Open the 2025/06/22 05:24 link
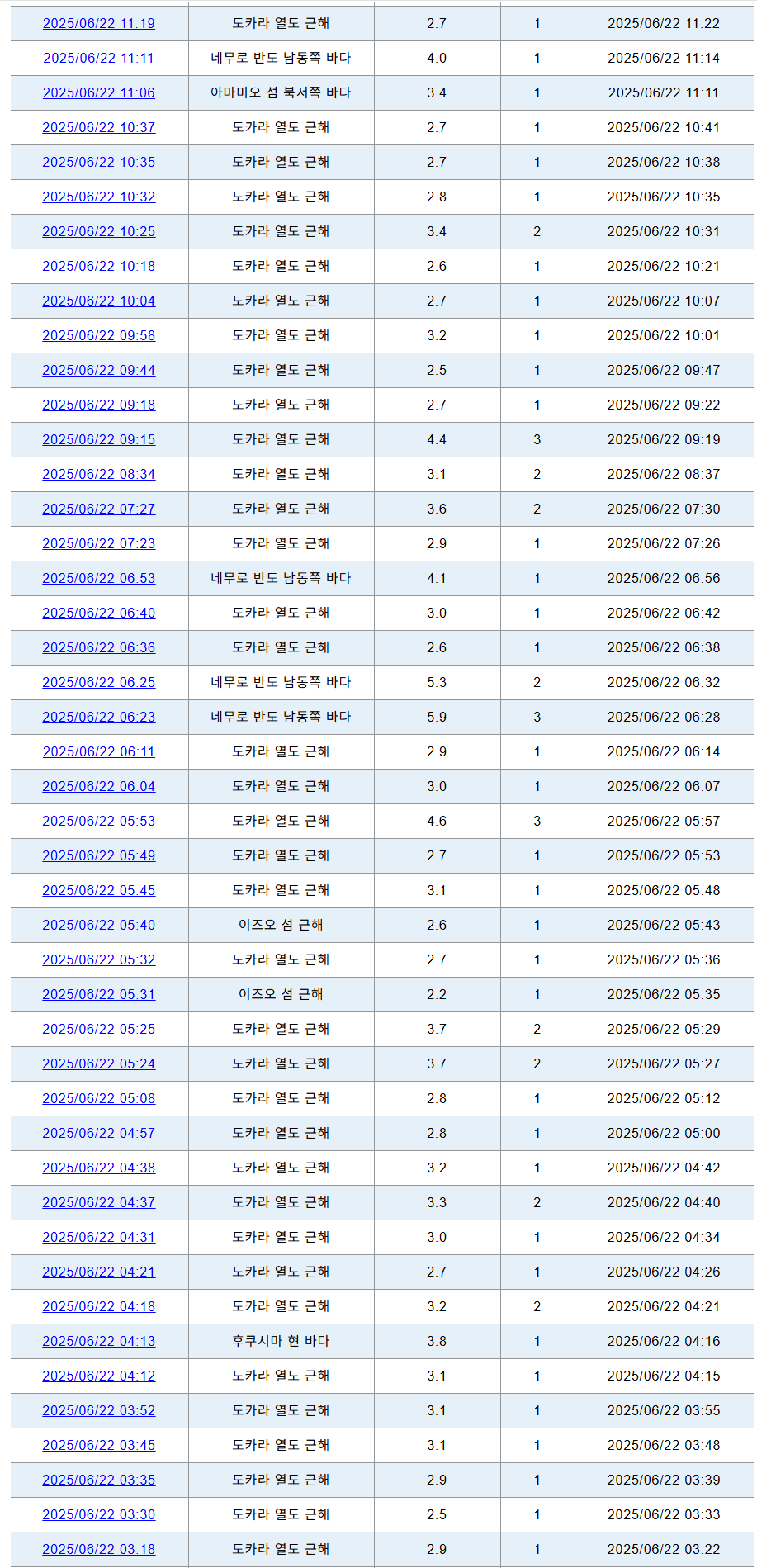This screenshot has width=757, height=1568. tap(99, 1063)
